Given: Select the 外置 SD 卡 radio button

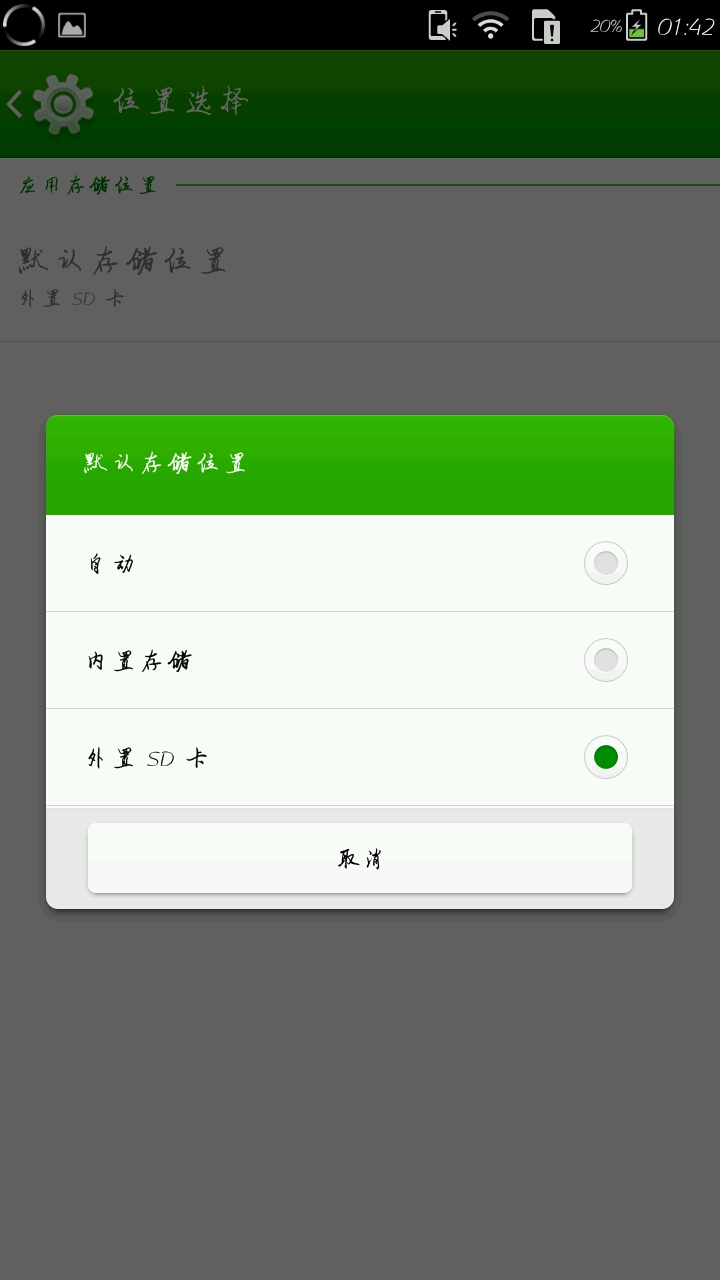Looking at the screenshot, I should pyautogui.click(x=606, y=757).
